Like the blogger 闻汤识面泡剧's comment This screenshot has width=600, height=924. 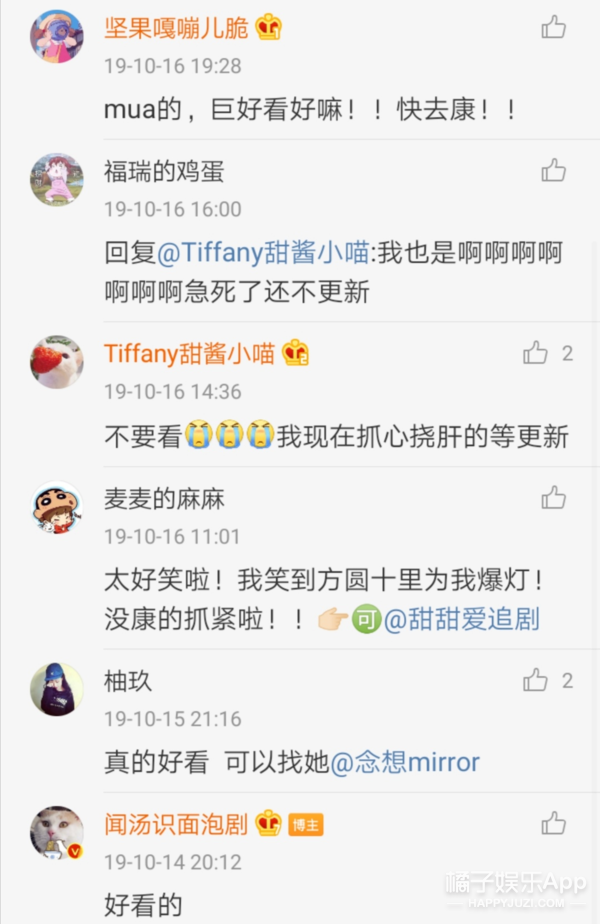coord(553,824)
